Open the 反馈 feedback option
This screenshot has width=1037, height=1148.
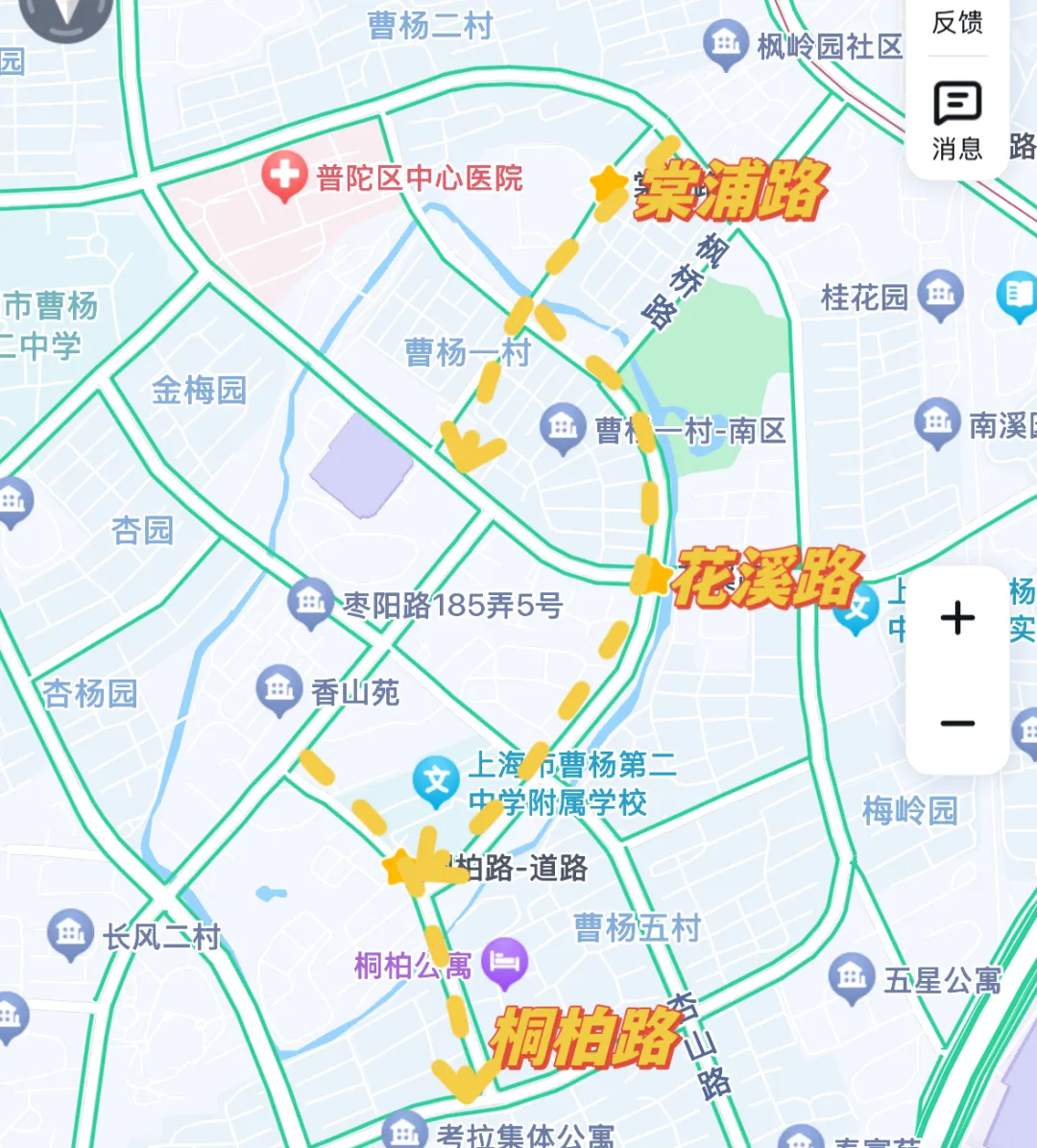(x=957, y=22)
